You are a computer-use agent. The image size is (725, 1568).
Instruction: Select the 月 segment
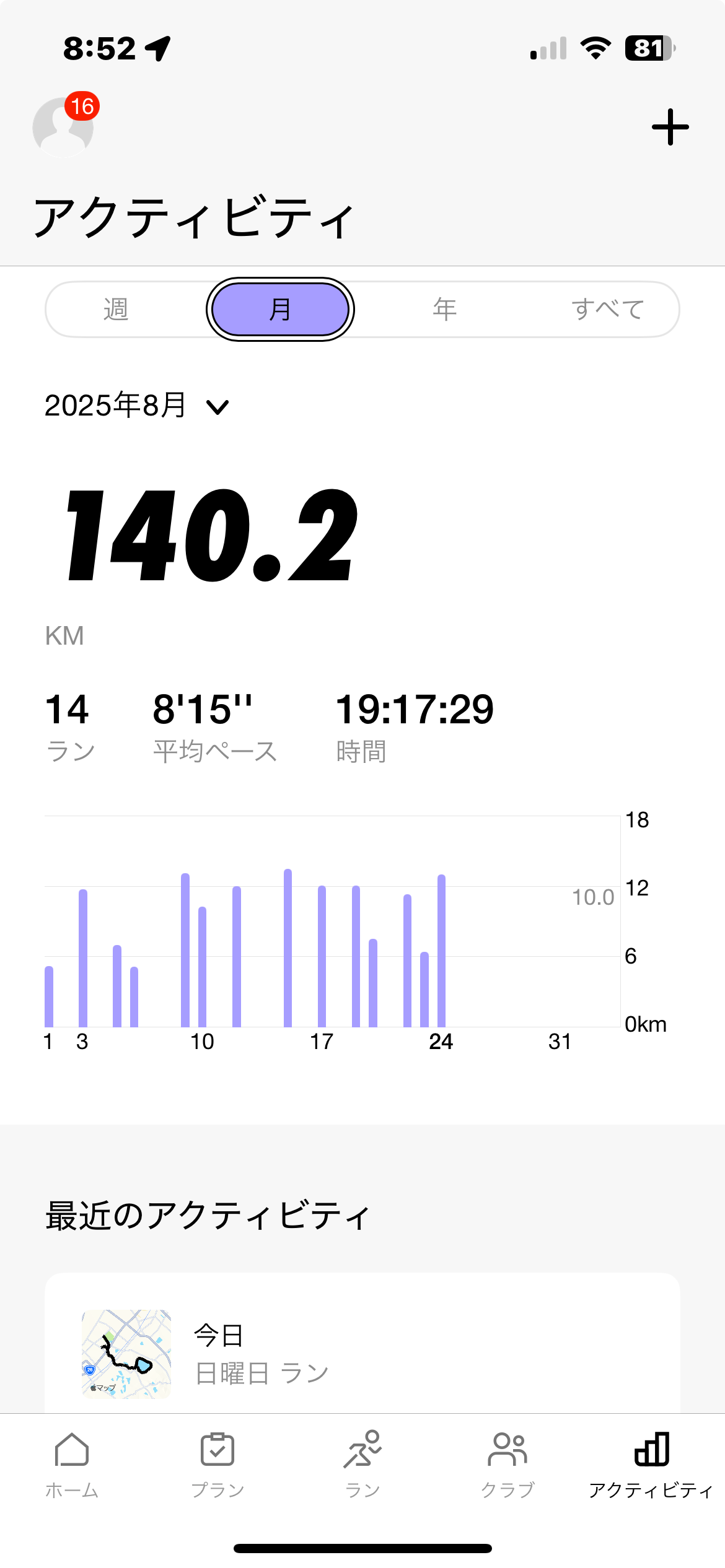click(x=280, y=309)
